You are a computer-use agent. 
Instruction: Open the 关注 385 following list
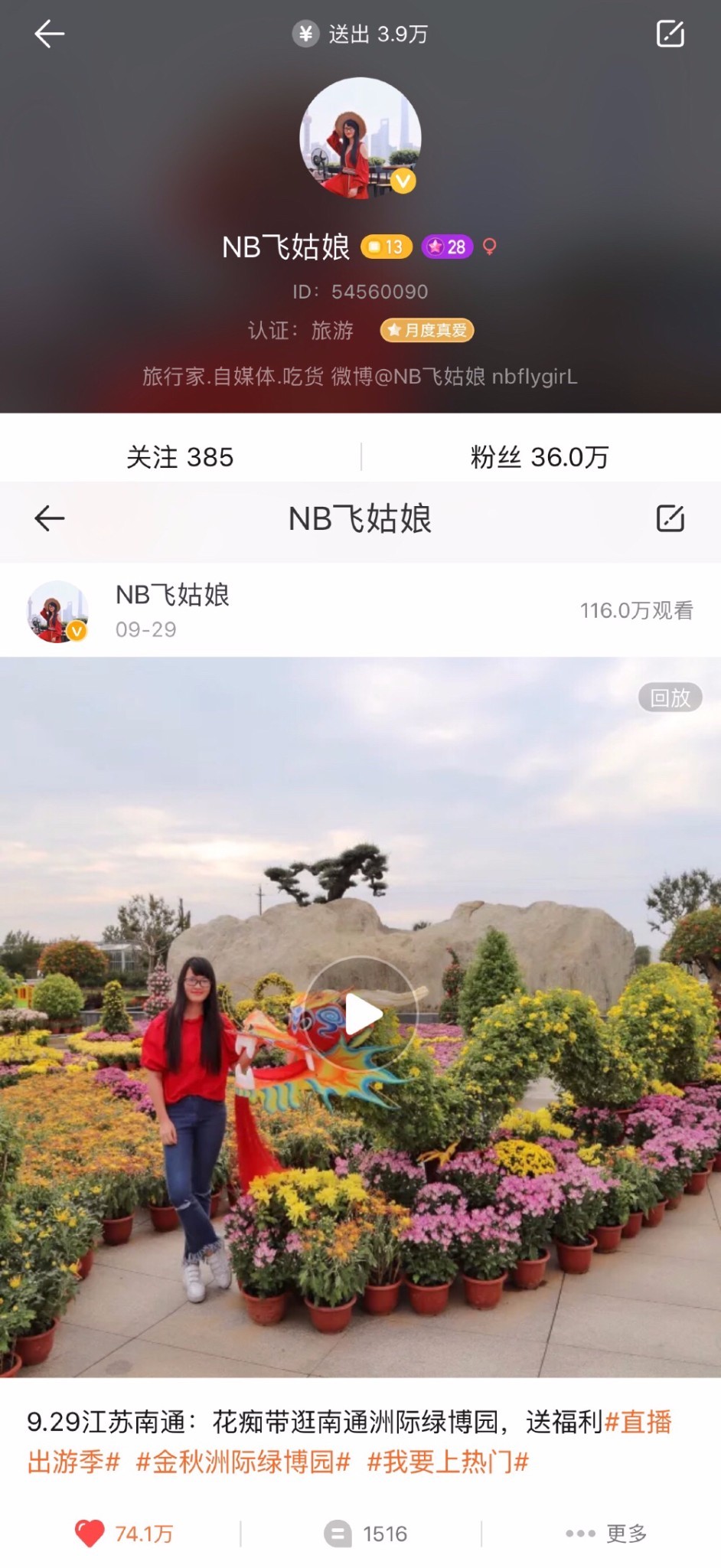[181, 457]
